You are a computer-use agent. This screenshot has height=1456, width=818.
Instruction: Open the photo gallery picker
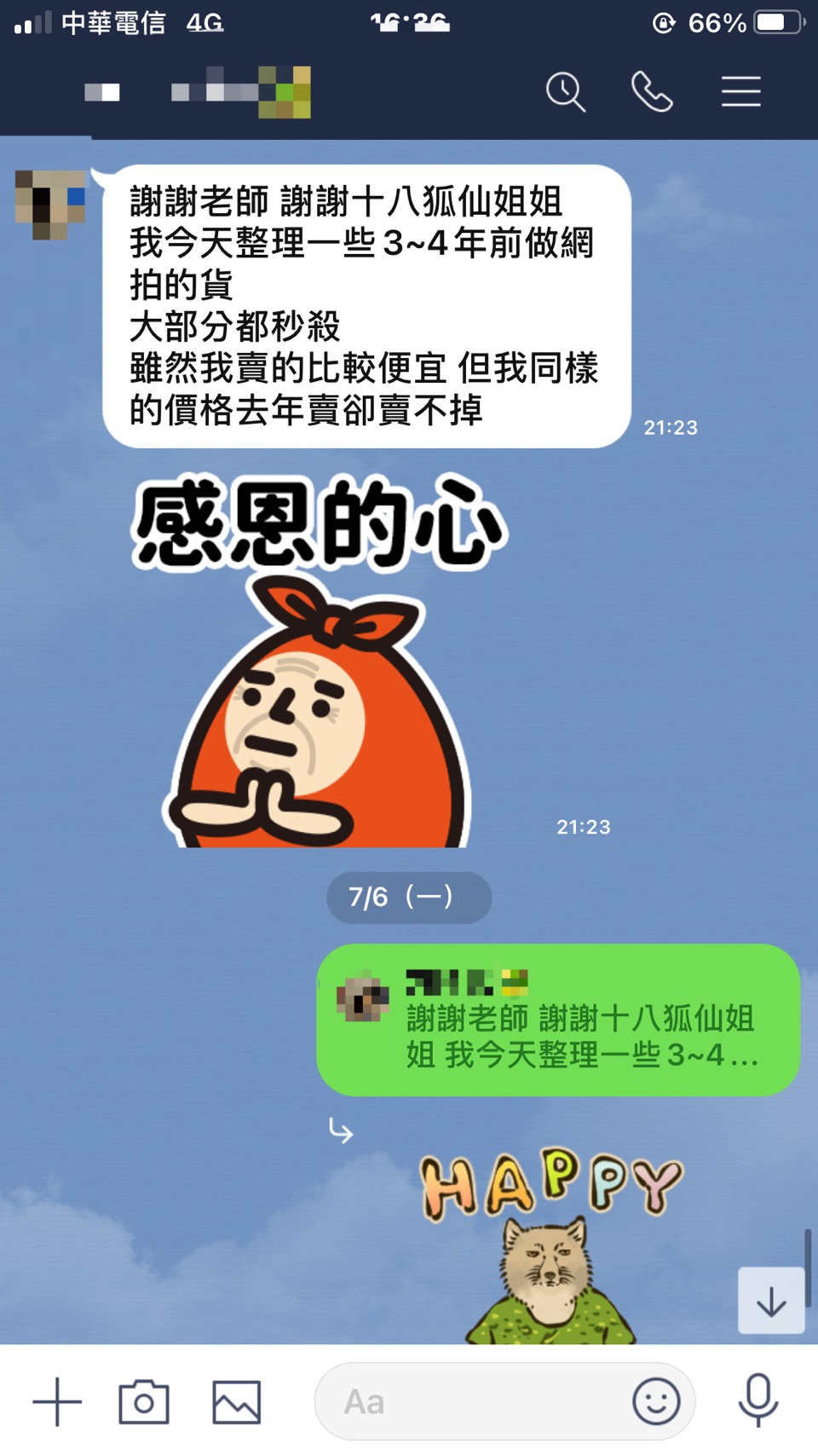click(x=236, y=1401)
